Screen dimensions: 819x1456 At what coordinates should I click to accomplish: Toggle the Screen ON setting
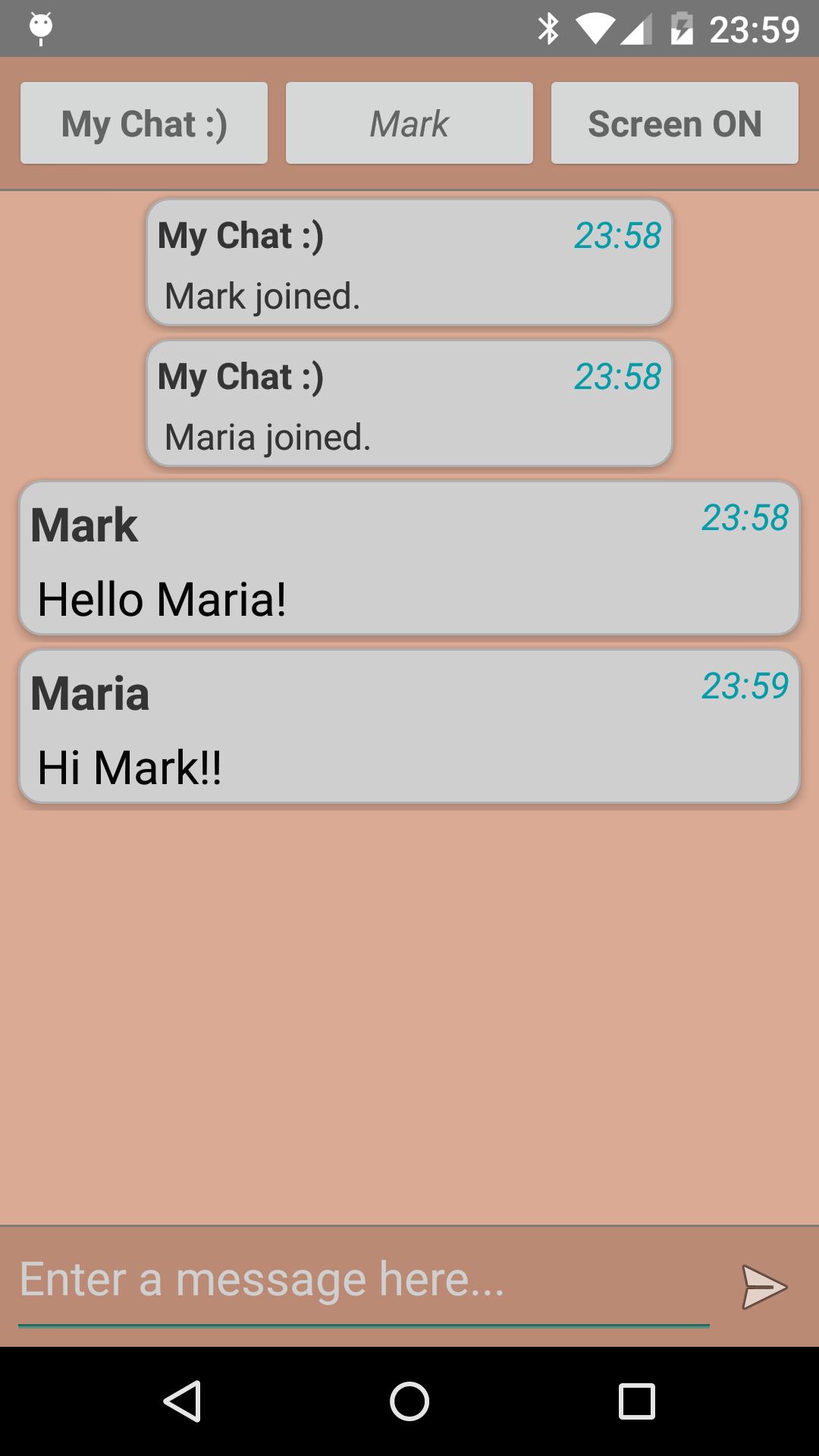pyautogui.click(x=674, y=122)
